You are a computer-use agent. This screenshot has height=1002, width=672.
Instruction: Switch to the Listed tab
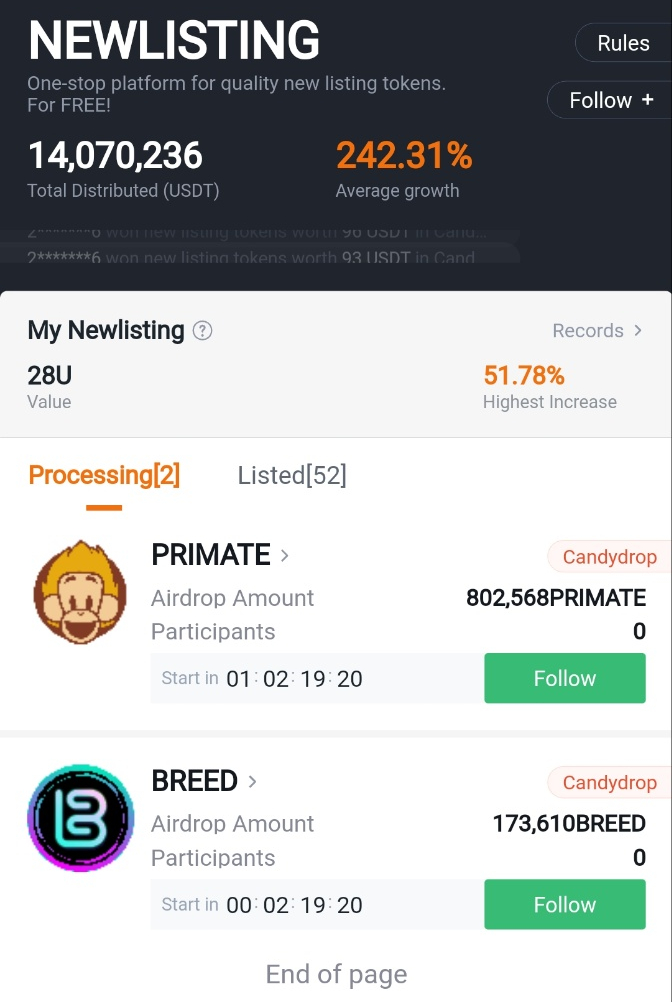[x=292, y=475]
